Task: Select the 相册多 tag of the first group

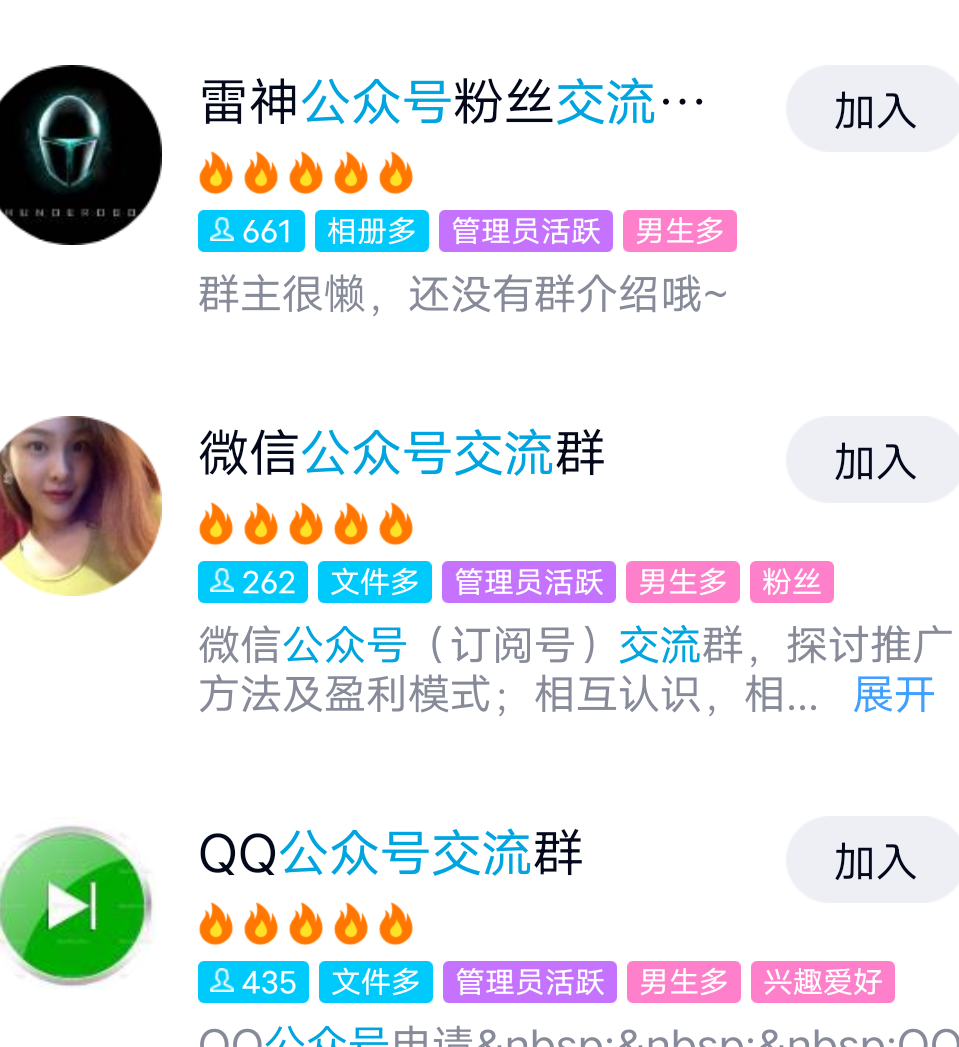Action: 371,230
